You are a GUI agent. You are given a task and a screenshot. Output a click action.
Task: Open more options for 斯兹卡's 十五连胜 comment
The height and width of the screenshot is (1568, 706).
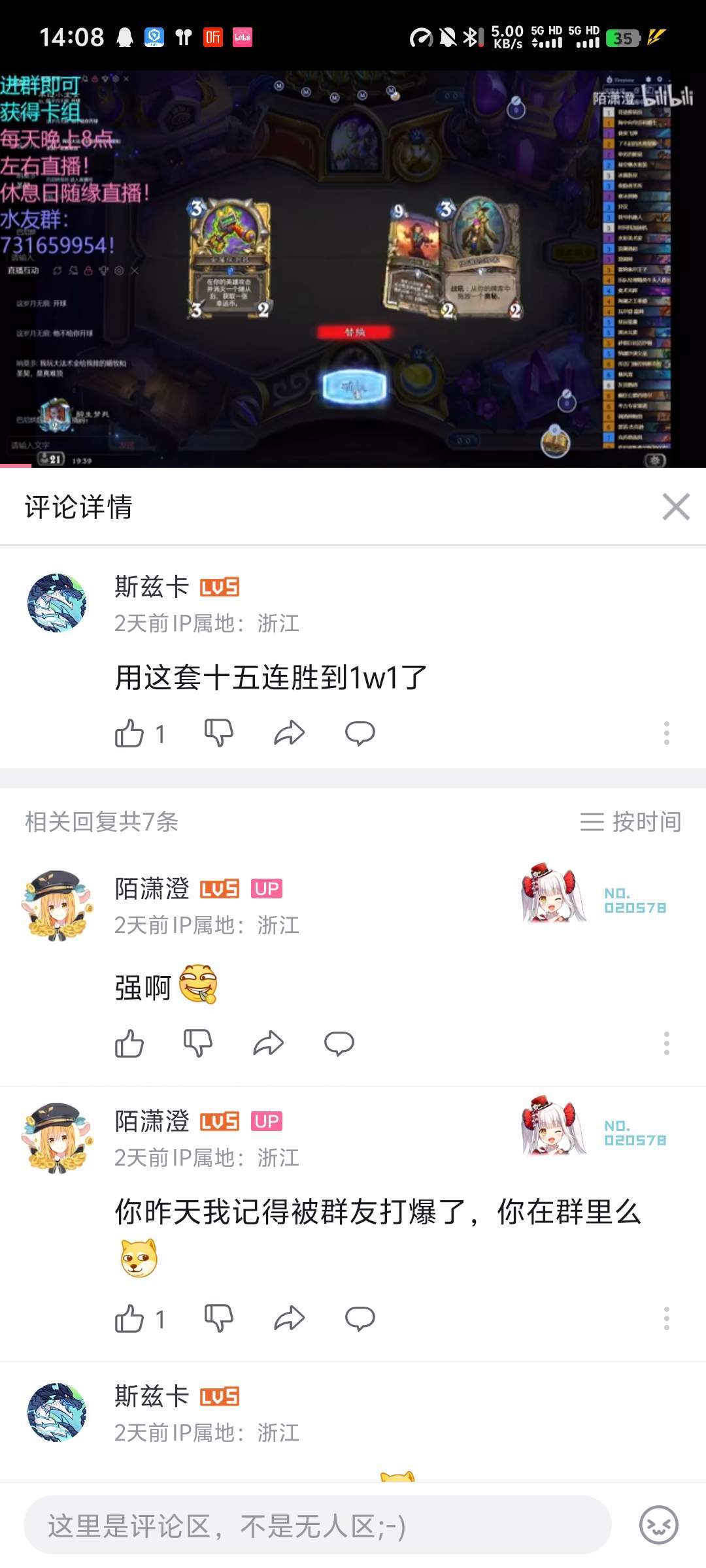click(666, 733)
